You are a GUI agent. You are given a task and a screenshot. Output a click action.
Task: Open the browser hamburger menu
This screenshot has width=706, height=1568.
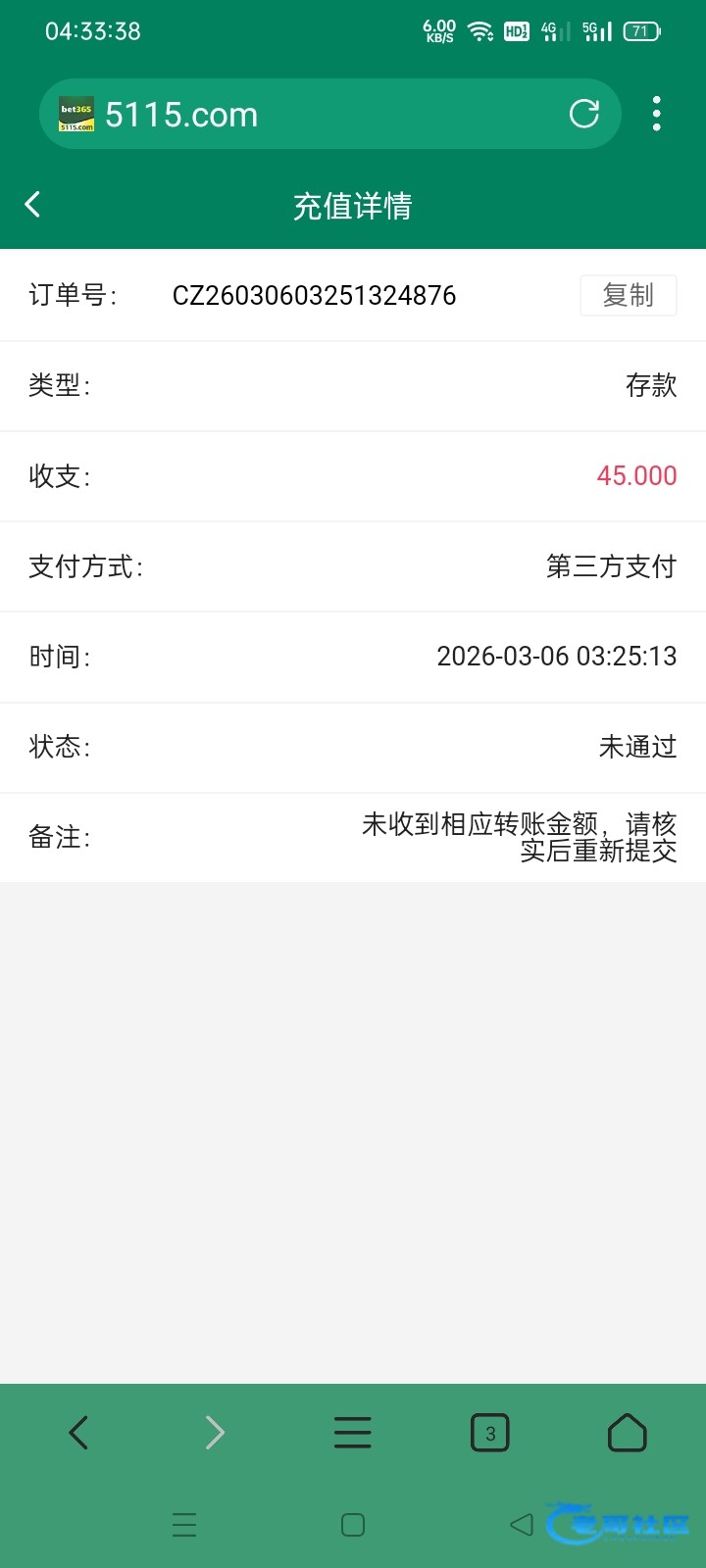point(353,1433)
